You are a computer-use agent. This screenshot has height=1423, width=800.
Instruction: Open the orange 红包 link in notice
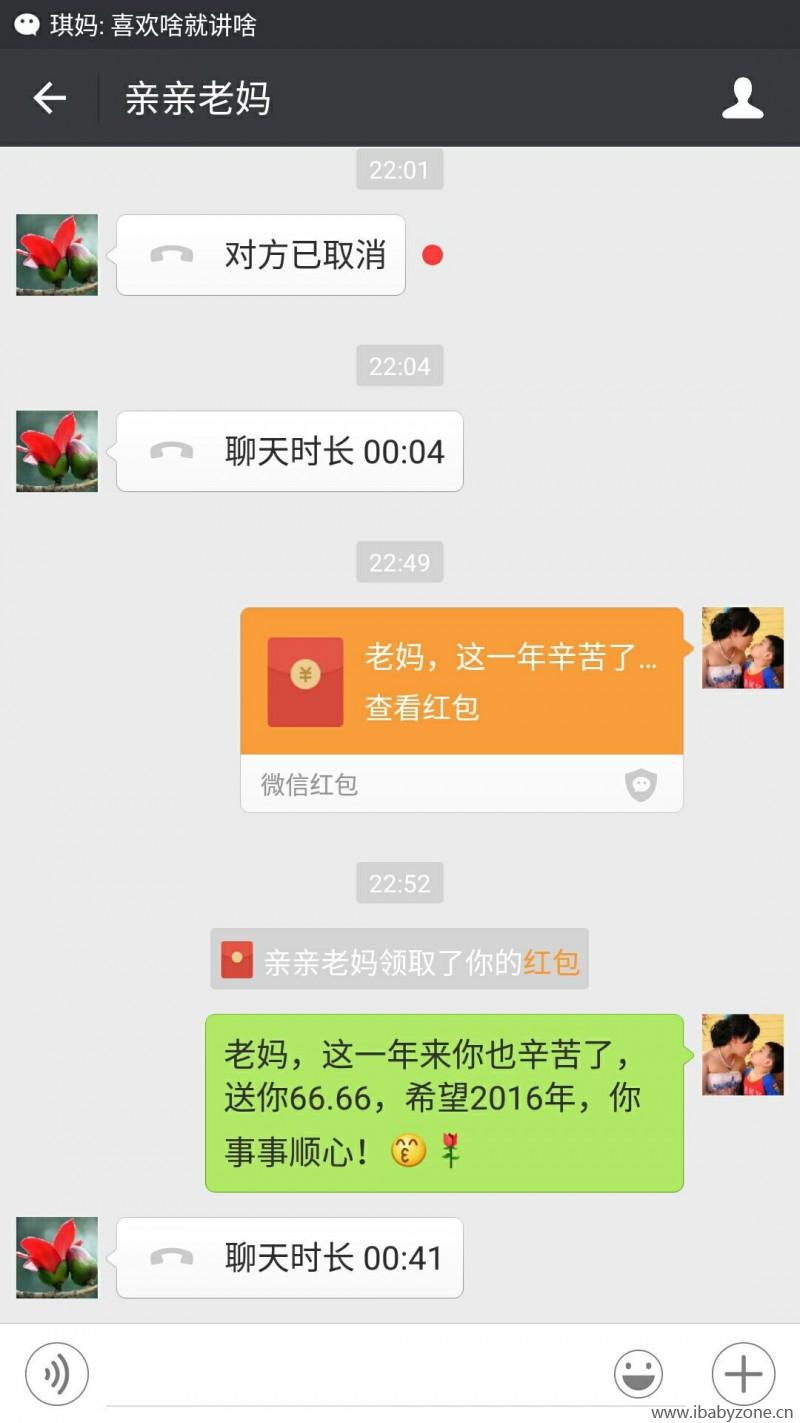[551, 961]
